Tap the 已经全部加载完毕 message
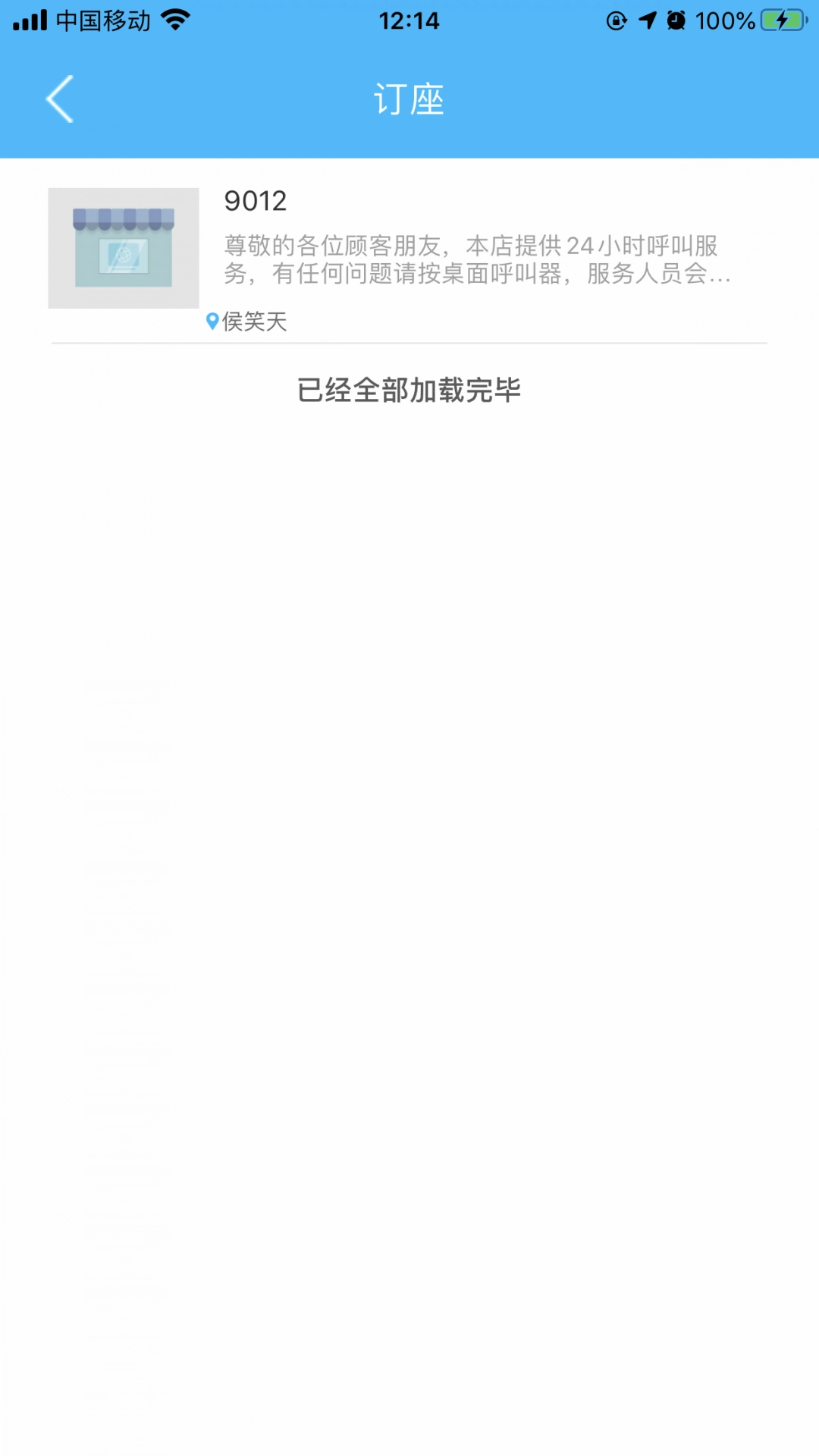 click(x=409, y=391)
